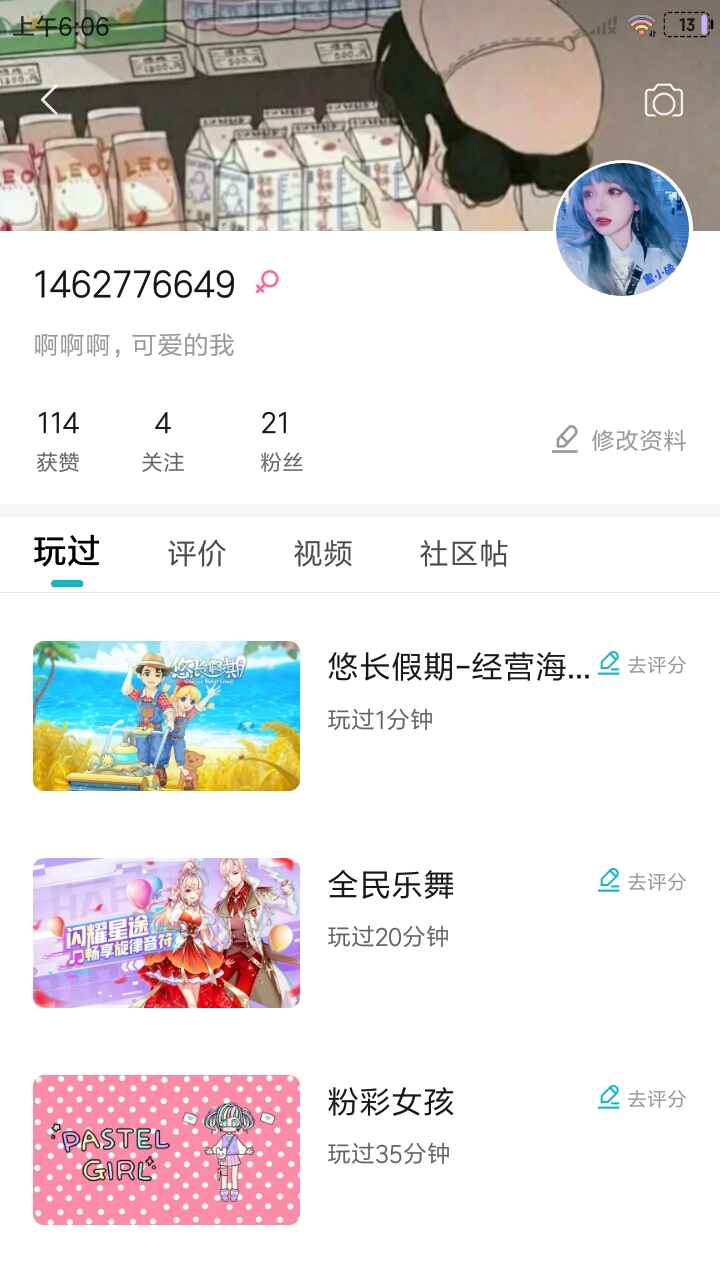Image resolution: width=720 pixels, height=1280 pixels.
Task: Go back using the top-left arrow
Action: (x=49, y=100)
